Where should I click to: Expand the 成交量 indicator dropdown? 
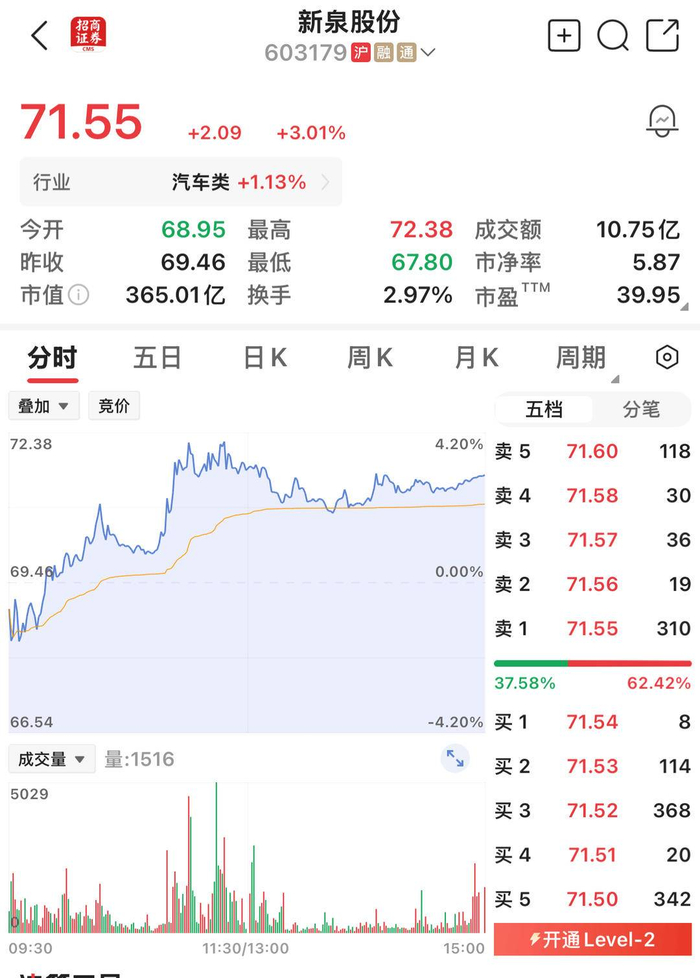pyautogui.click(x=52, y=759)
